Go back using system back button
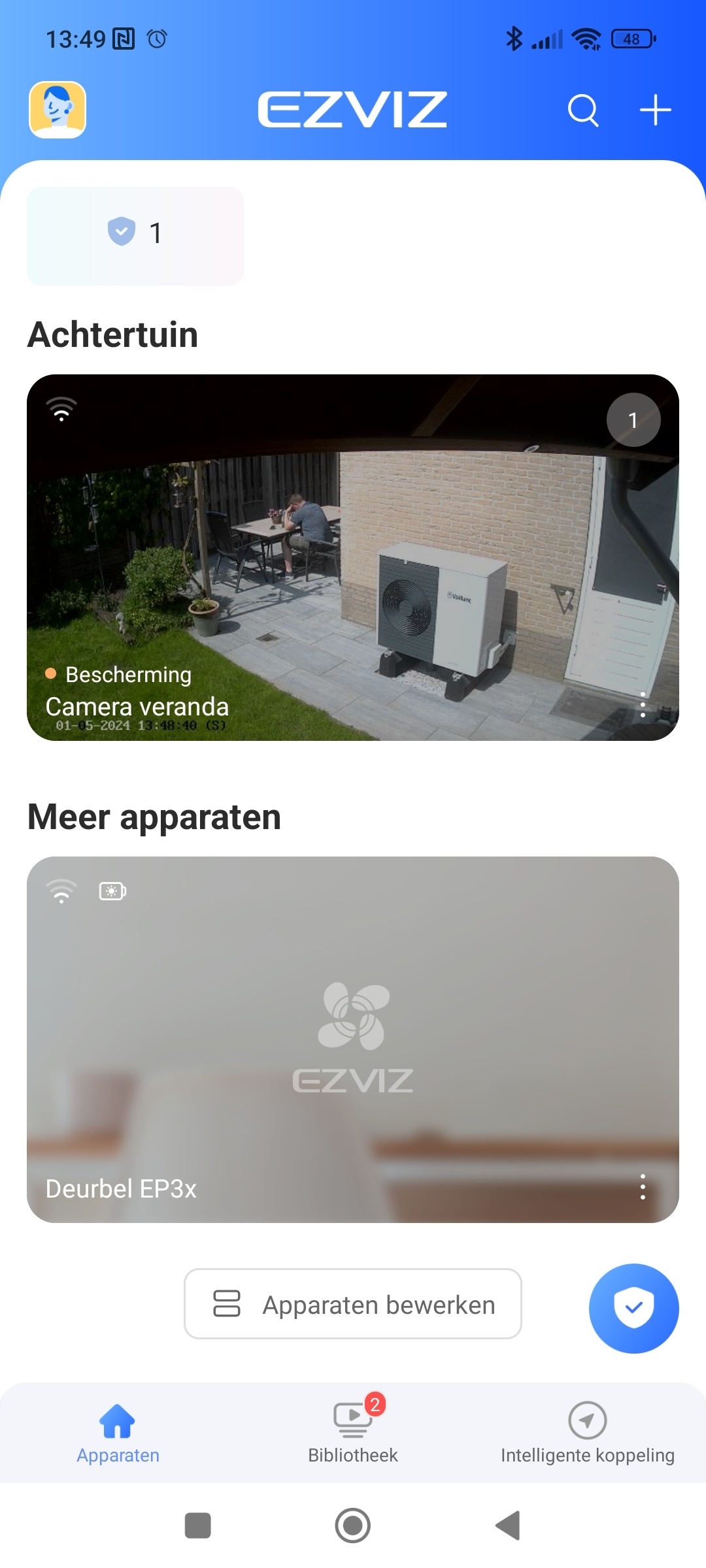 (508, 1526)
